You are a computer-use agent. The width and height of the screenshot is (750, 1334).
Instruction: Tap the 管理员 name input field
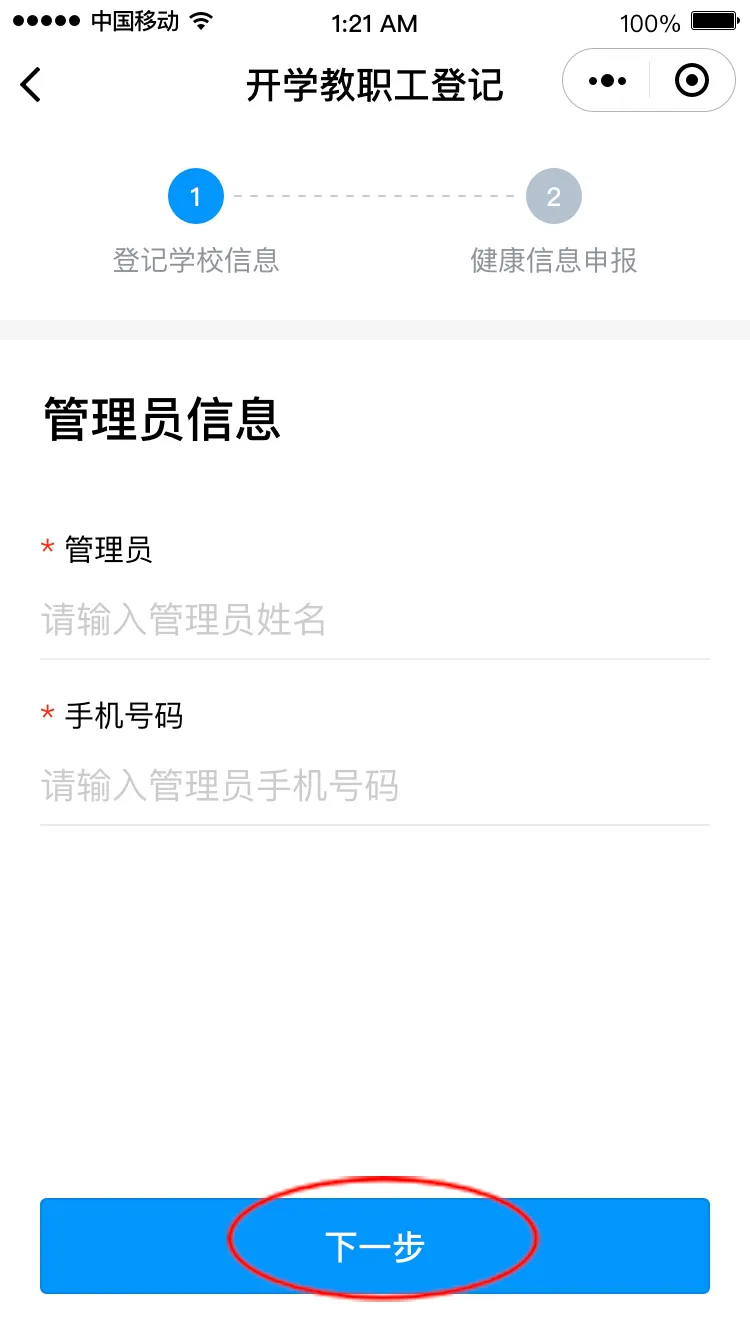[x=374, y=621]
